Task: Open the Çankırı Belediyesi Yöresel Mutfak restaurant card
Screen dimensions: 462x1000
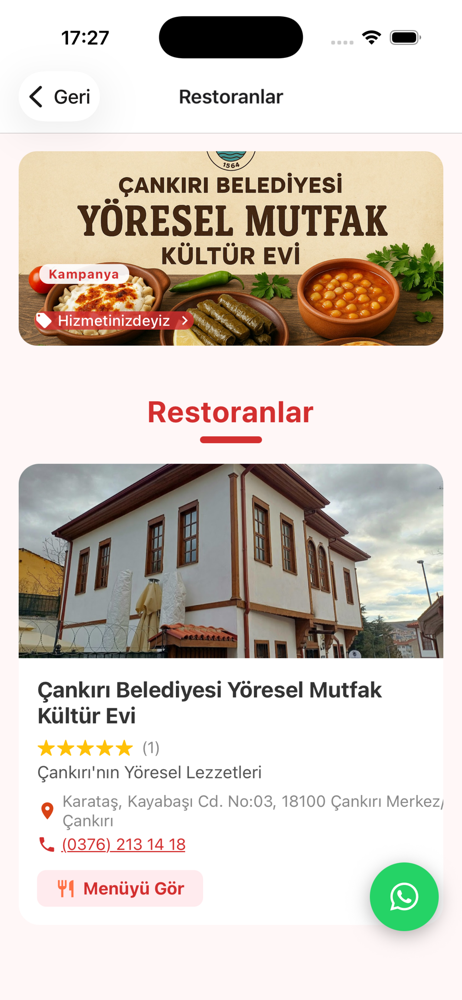Action: point(231,694)
